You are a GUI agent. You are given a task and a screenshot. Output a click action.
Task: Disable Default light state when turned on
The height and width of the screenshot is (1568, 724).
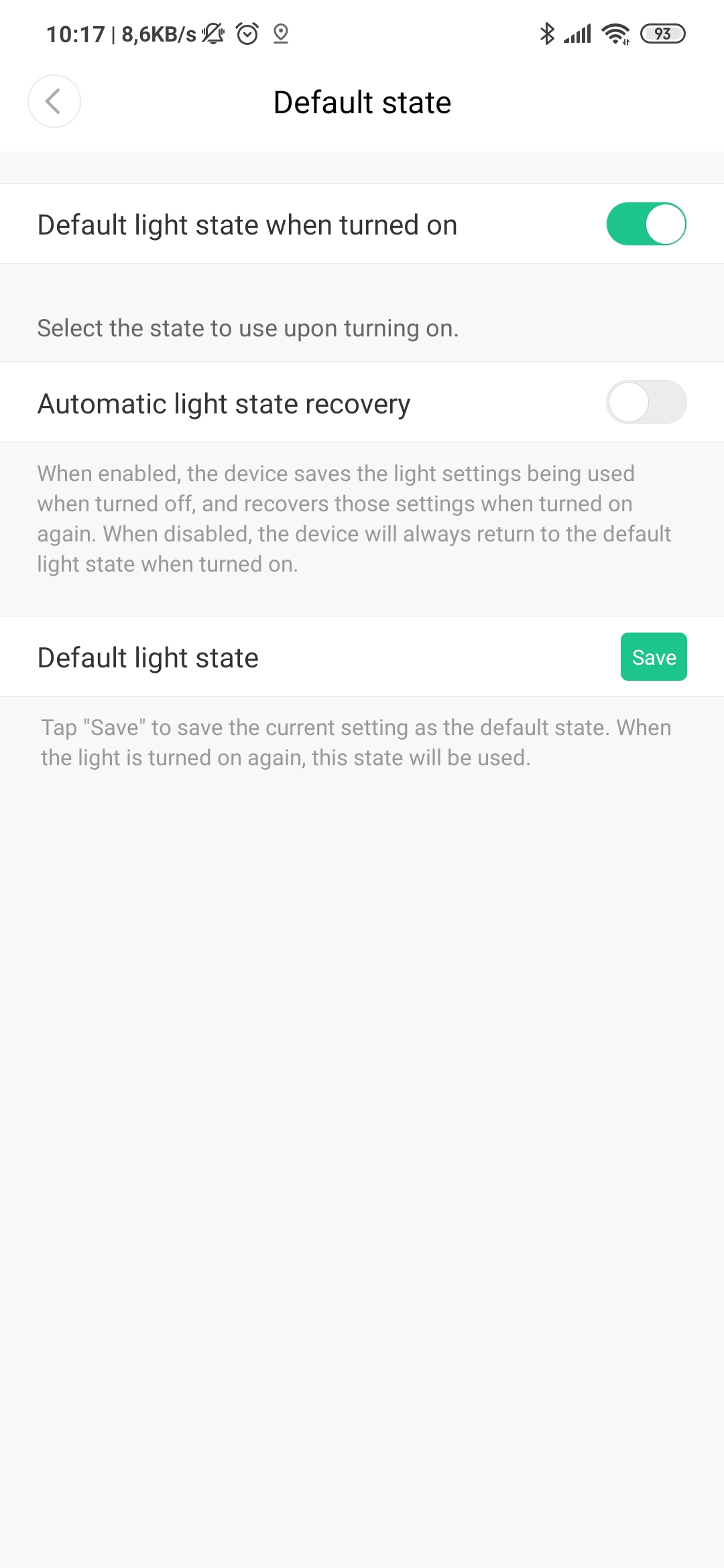click(646, 224)
